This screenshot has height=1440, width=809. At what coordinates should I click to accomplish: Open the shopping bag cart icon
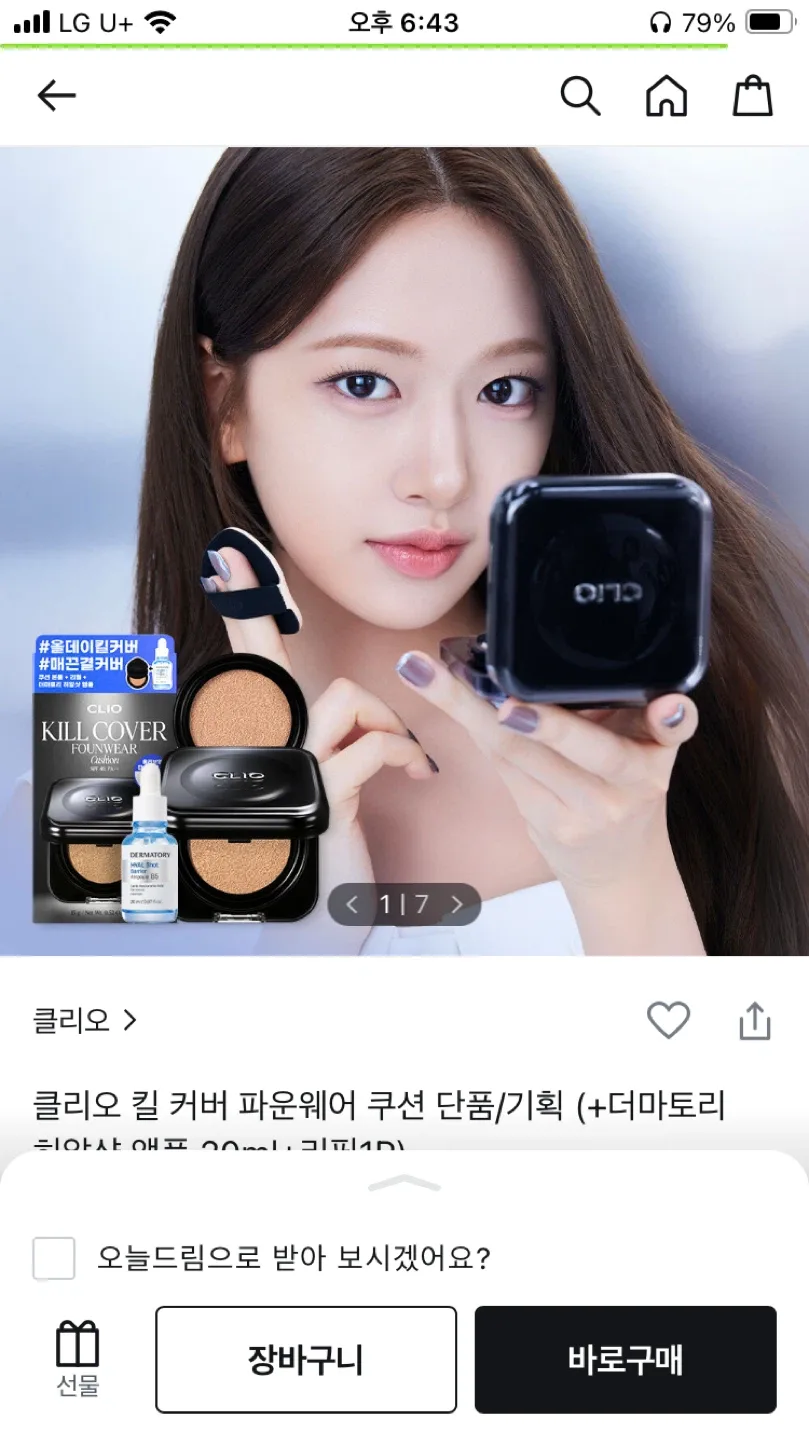[x=752, y=96]
